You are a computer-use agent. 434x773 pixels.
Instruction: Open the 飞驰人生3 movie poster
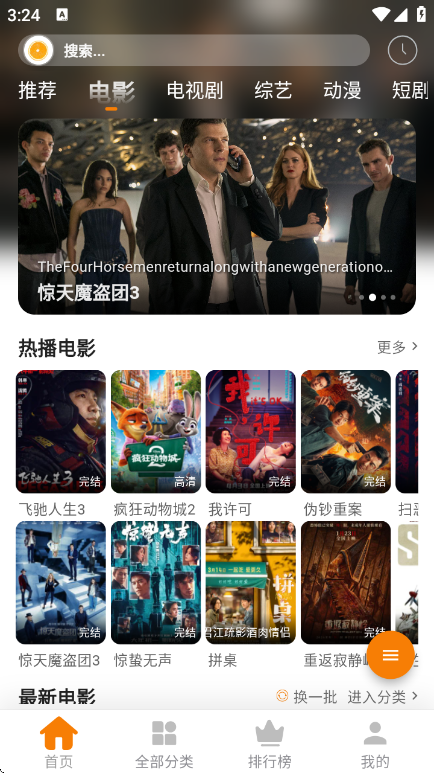(x=61, y=431)
